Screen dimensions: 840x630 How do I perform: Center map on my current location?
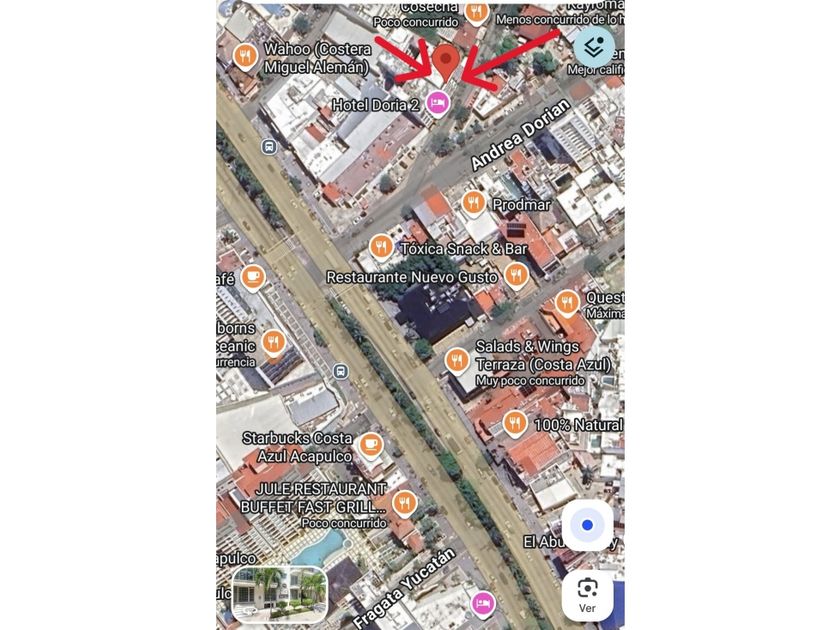point(587,525)
